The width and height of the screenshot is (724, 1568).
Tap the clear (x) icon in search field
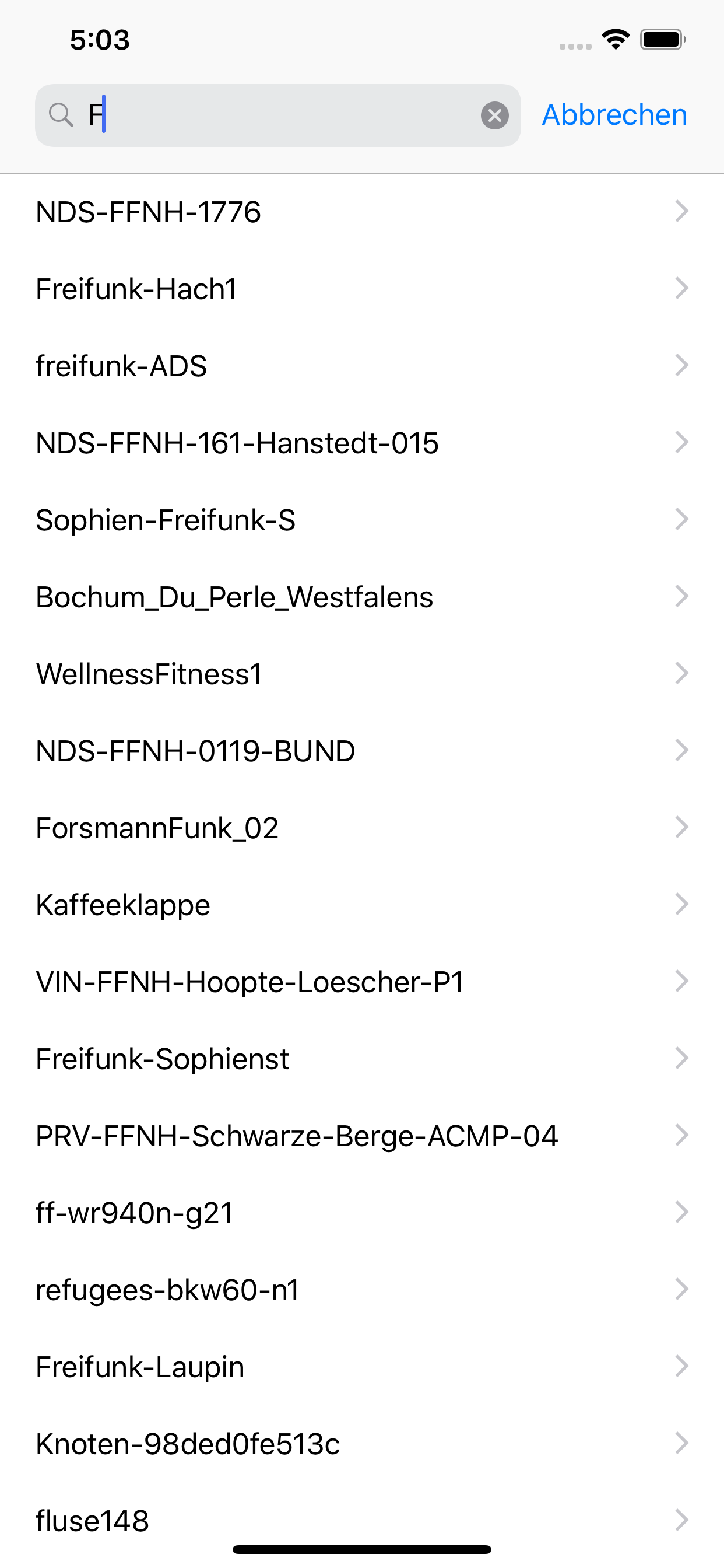[494, 116]
